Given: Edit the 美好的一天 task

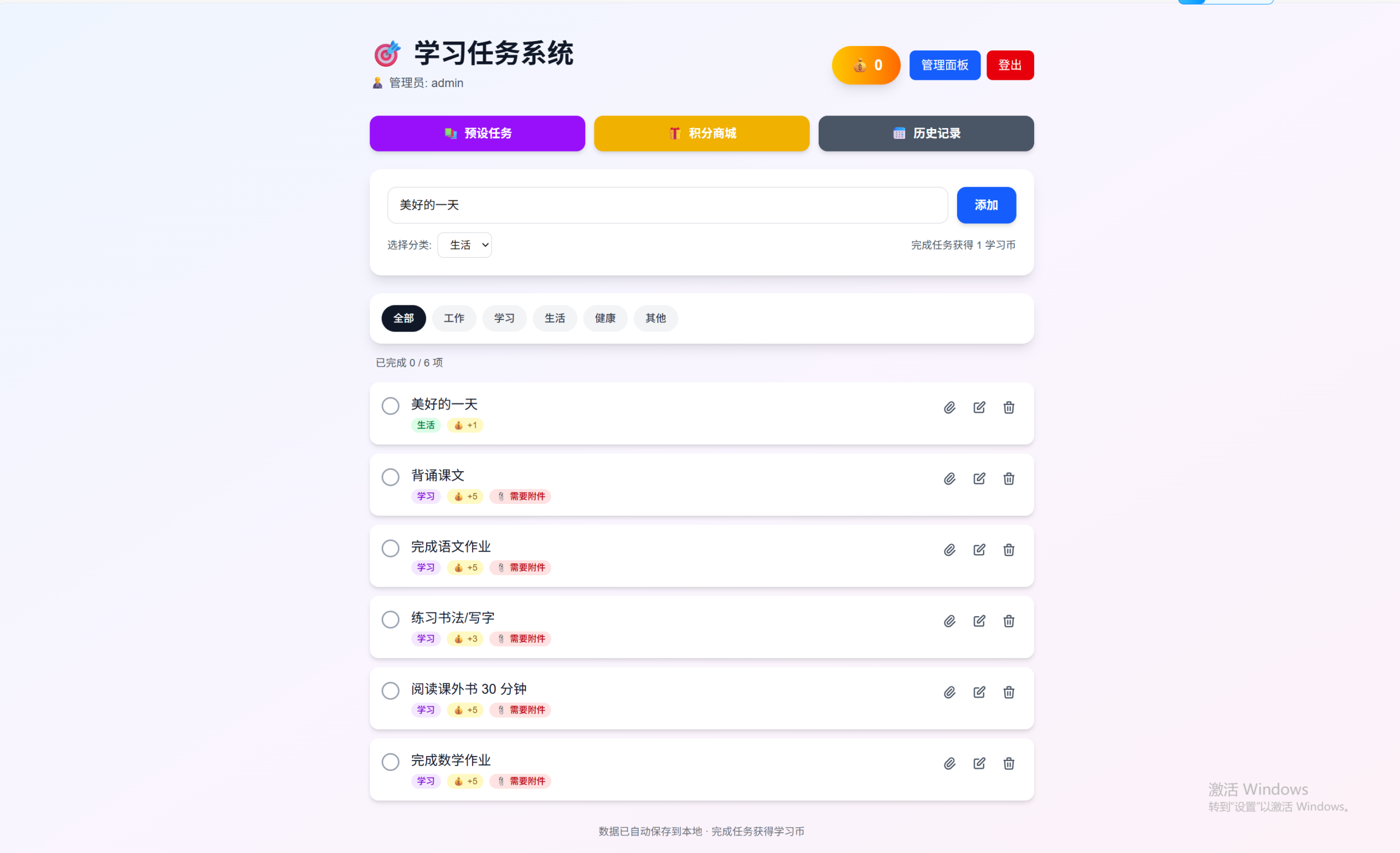Looking at the screenshot, I should point(979,408).
